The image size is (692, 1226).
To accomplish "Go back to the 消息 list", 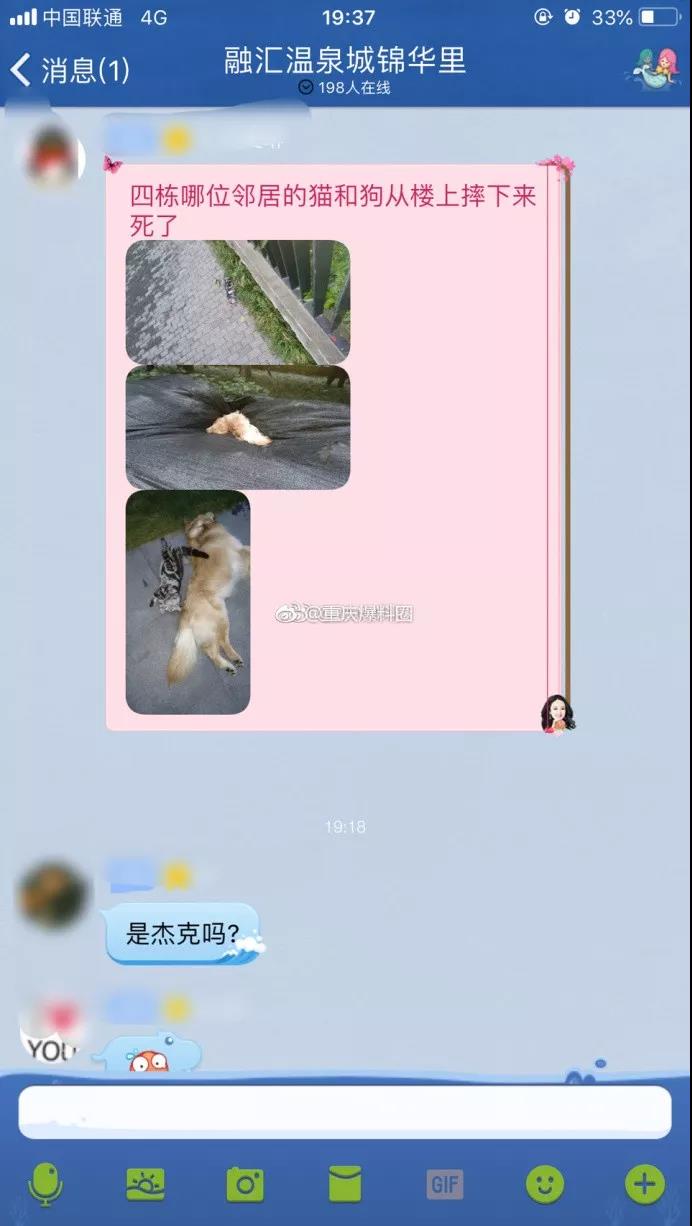I will click(x=68, y=70).
